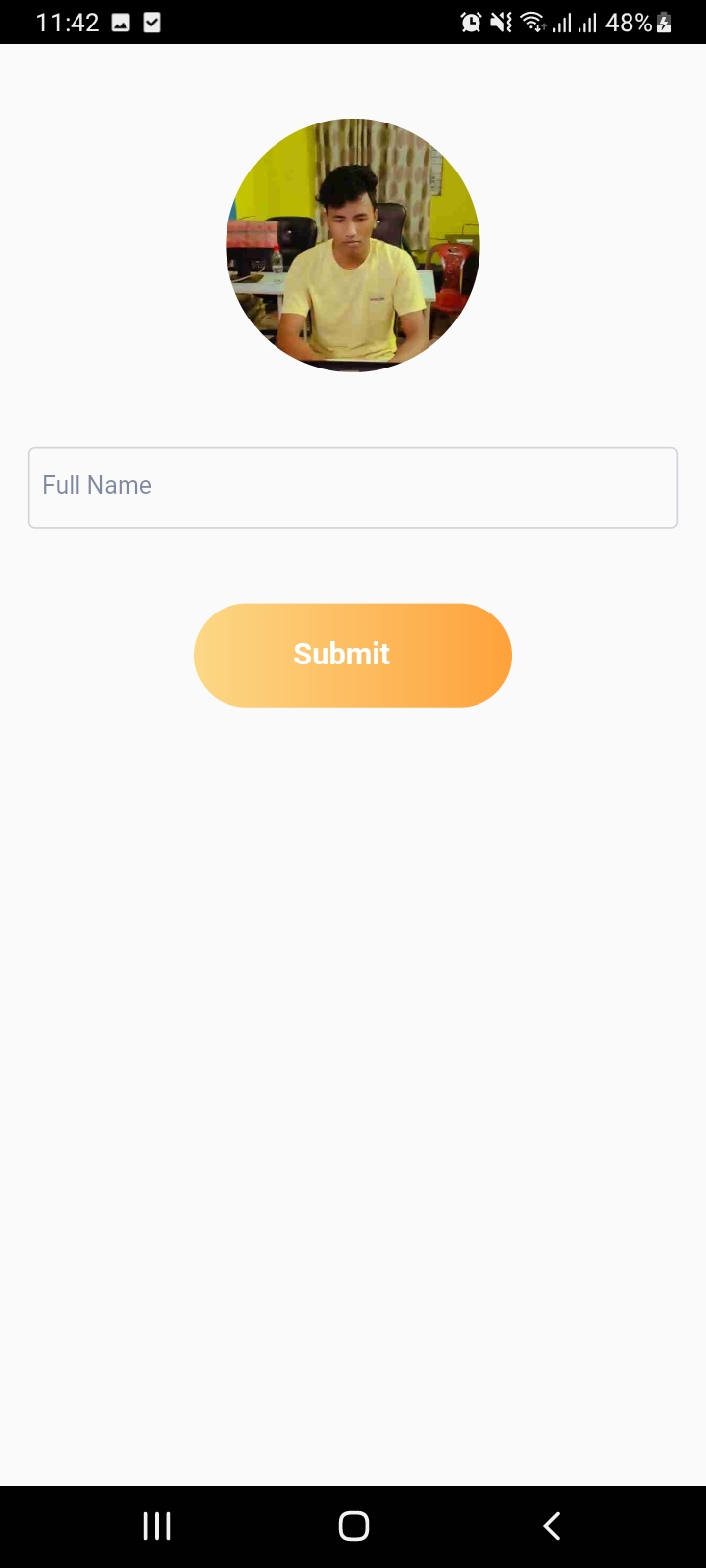Select the second SIM signal strength icon

tap(590, 22)
